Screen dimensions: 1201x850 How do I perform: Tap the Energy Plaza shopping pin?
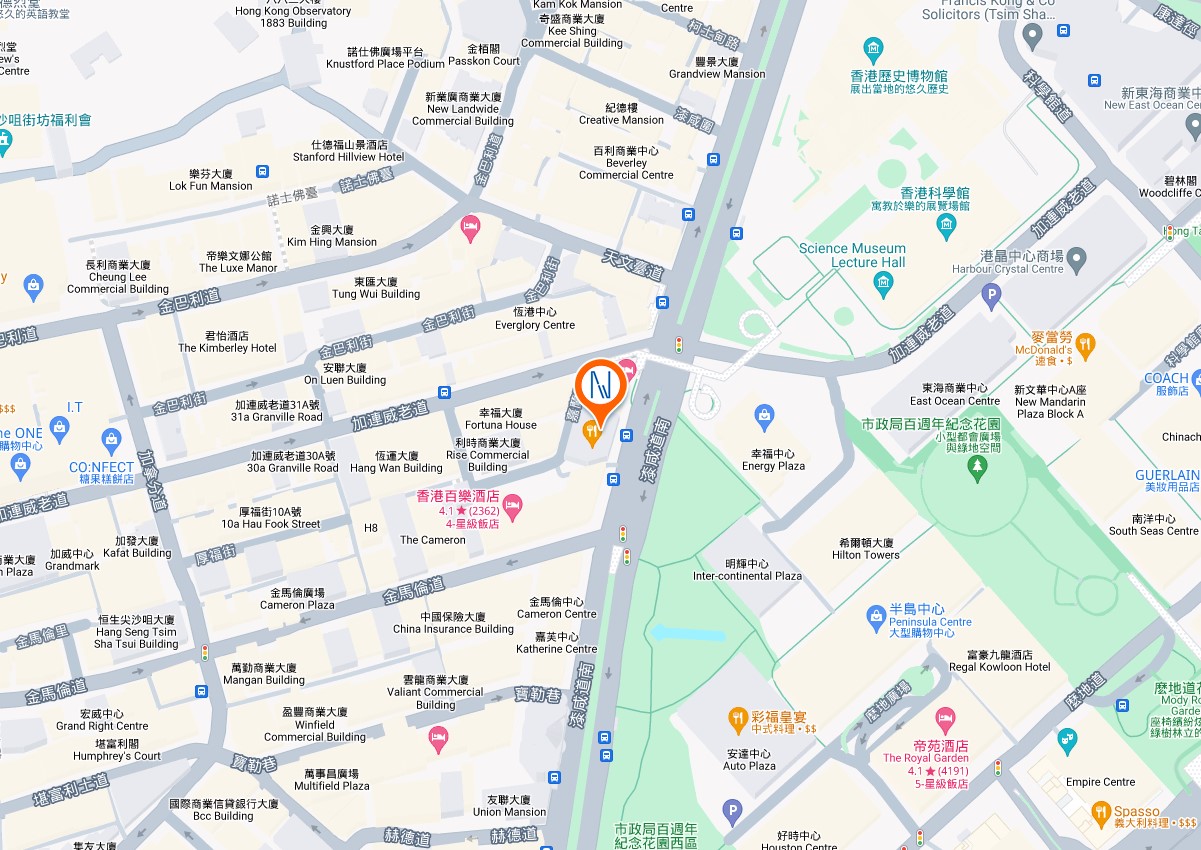pyautogui.click(x=765, y=414)
